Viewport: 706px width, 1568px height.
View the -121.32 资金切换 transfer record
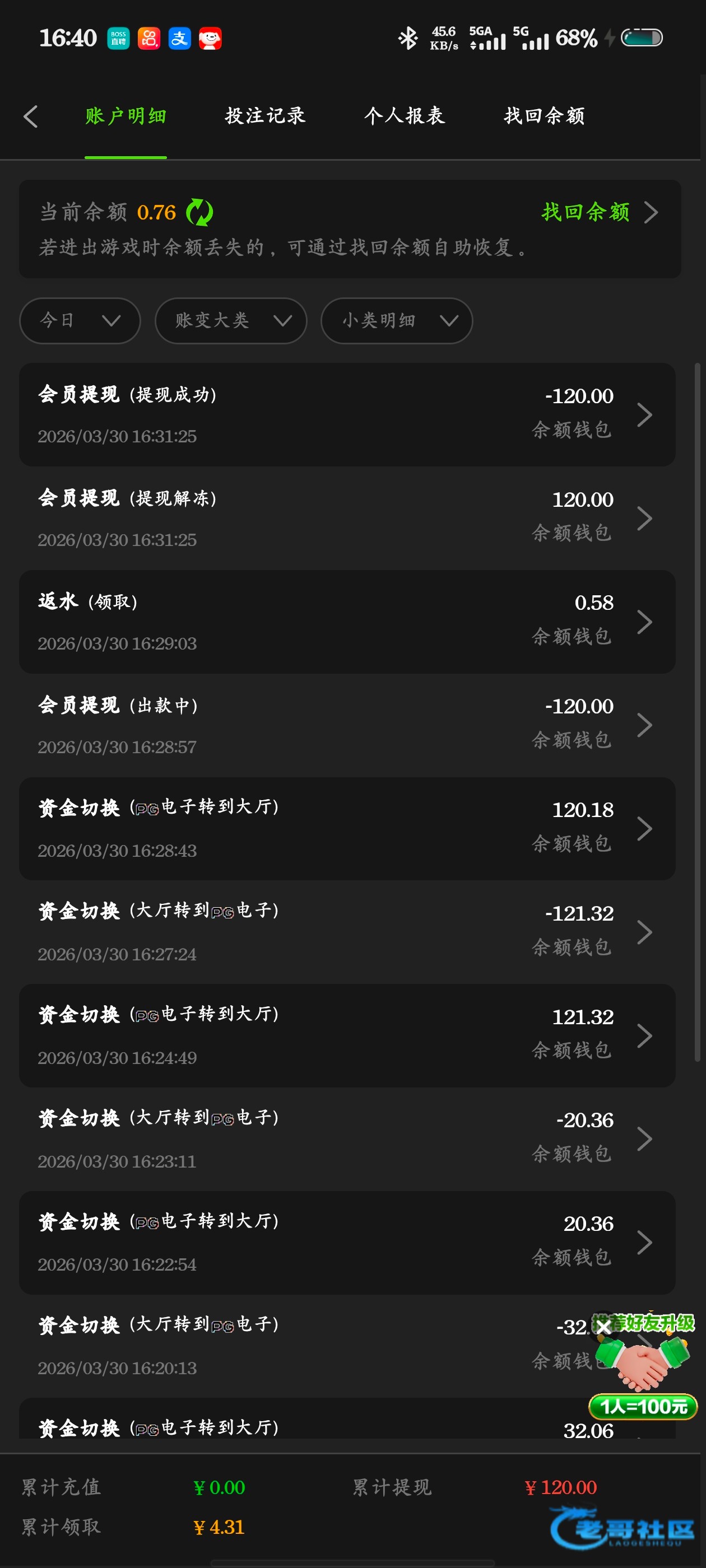(x=347, y=932)
